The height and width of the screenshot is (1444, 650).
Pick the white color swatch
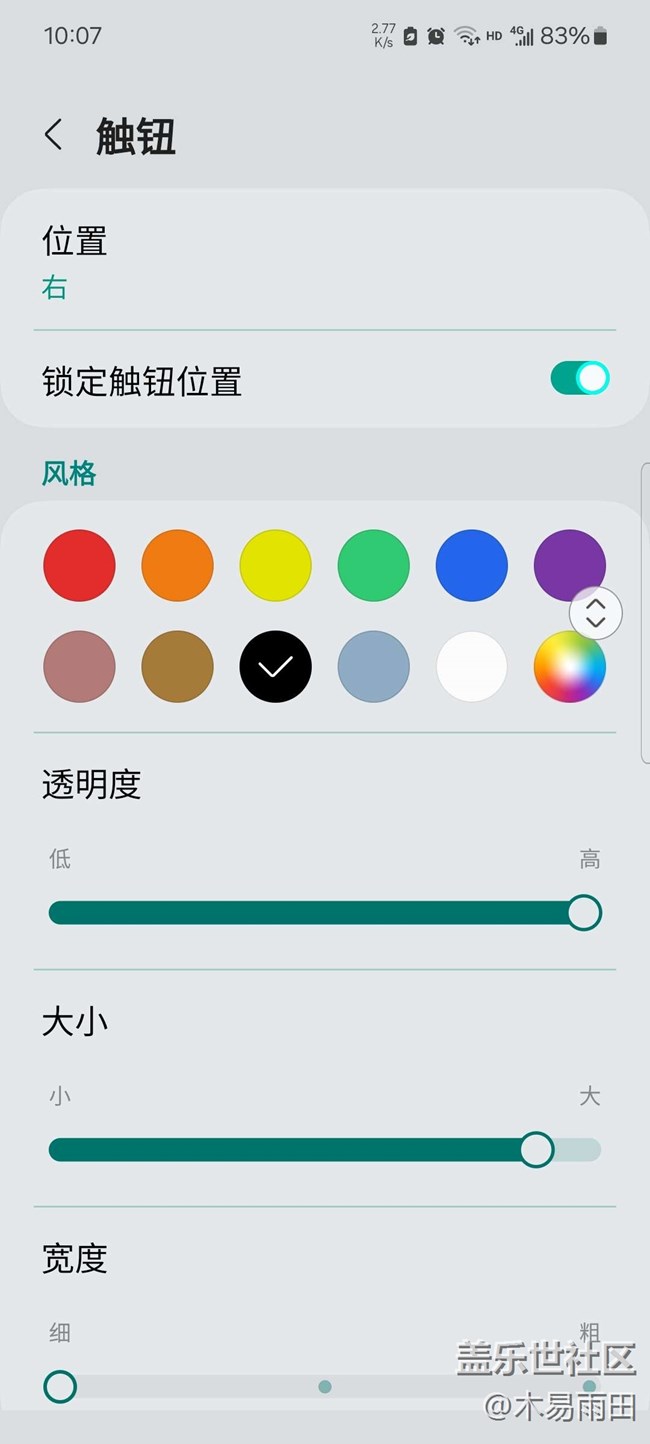click(x=472, y=667)
